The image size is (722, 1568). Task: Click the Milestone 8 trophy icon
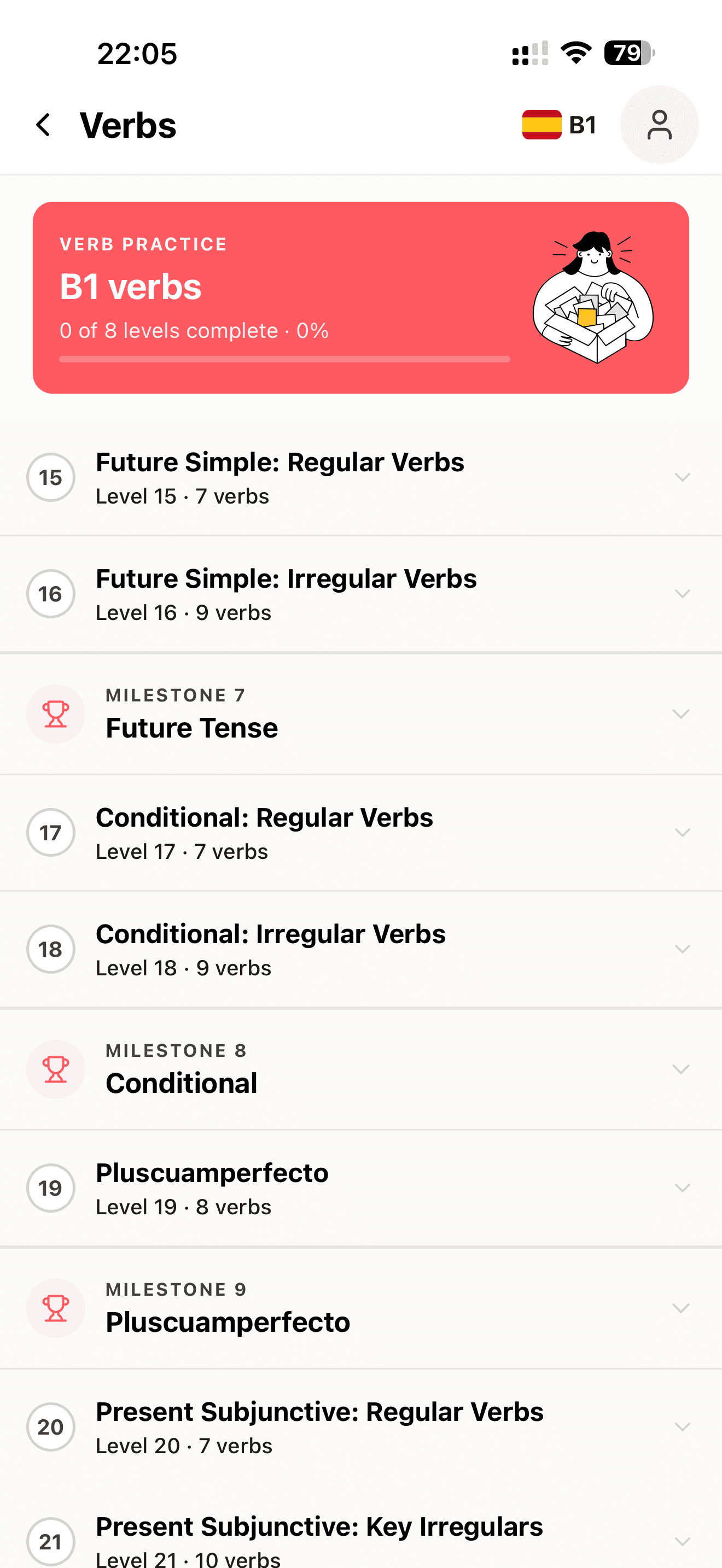55,1069
